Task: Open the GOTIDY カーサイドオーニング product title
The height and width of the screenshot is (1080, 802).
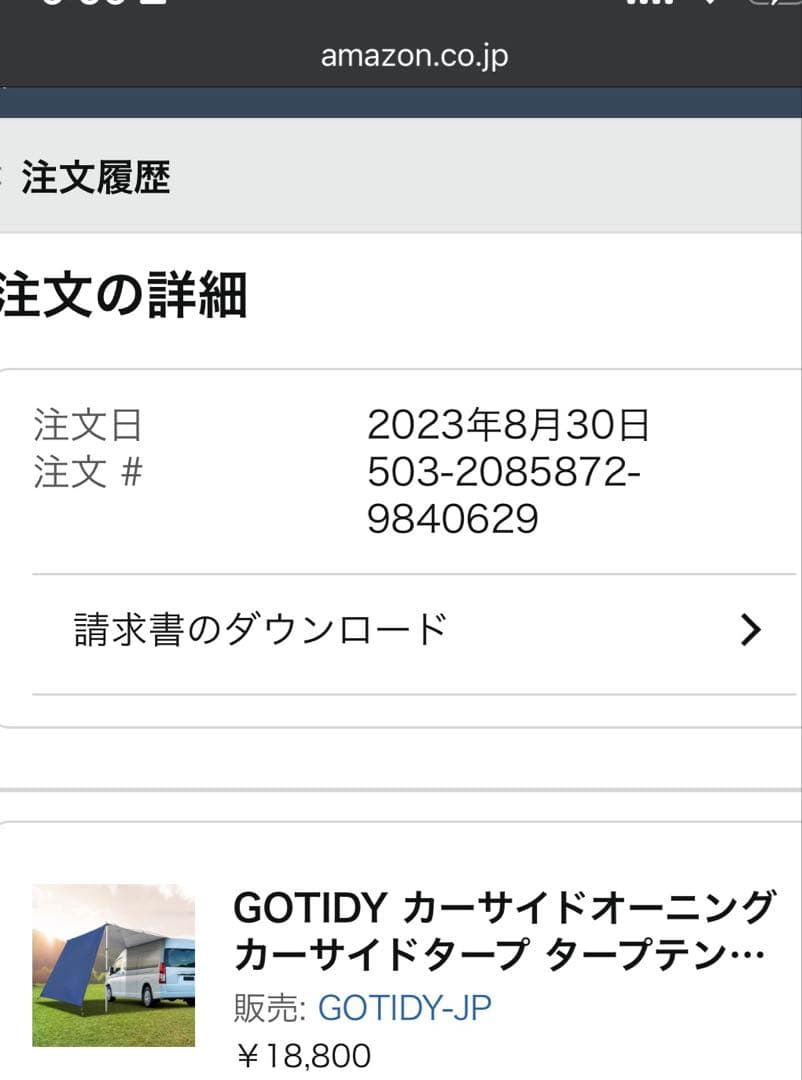Action: pyautogui.click(x=503, y=931)
